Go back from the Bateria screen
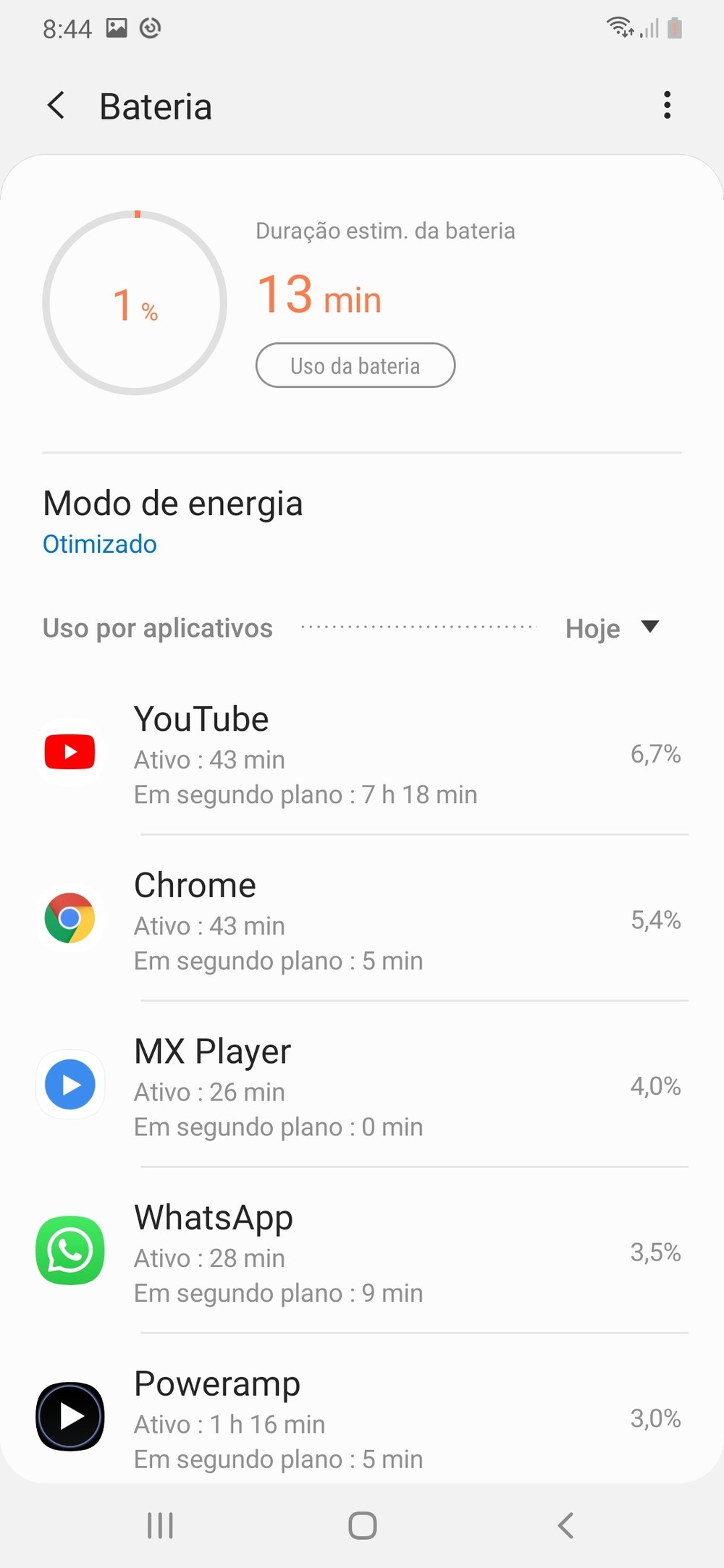 coord(56,106)
